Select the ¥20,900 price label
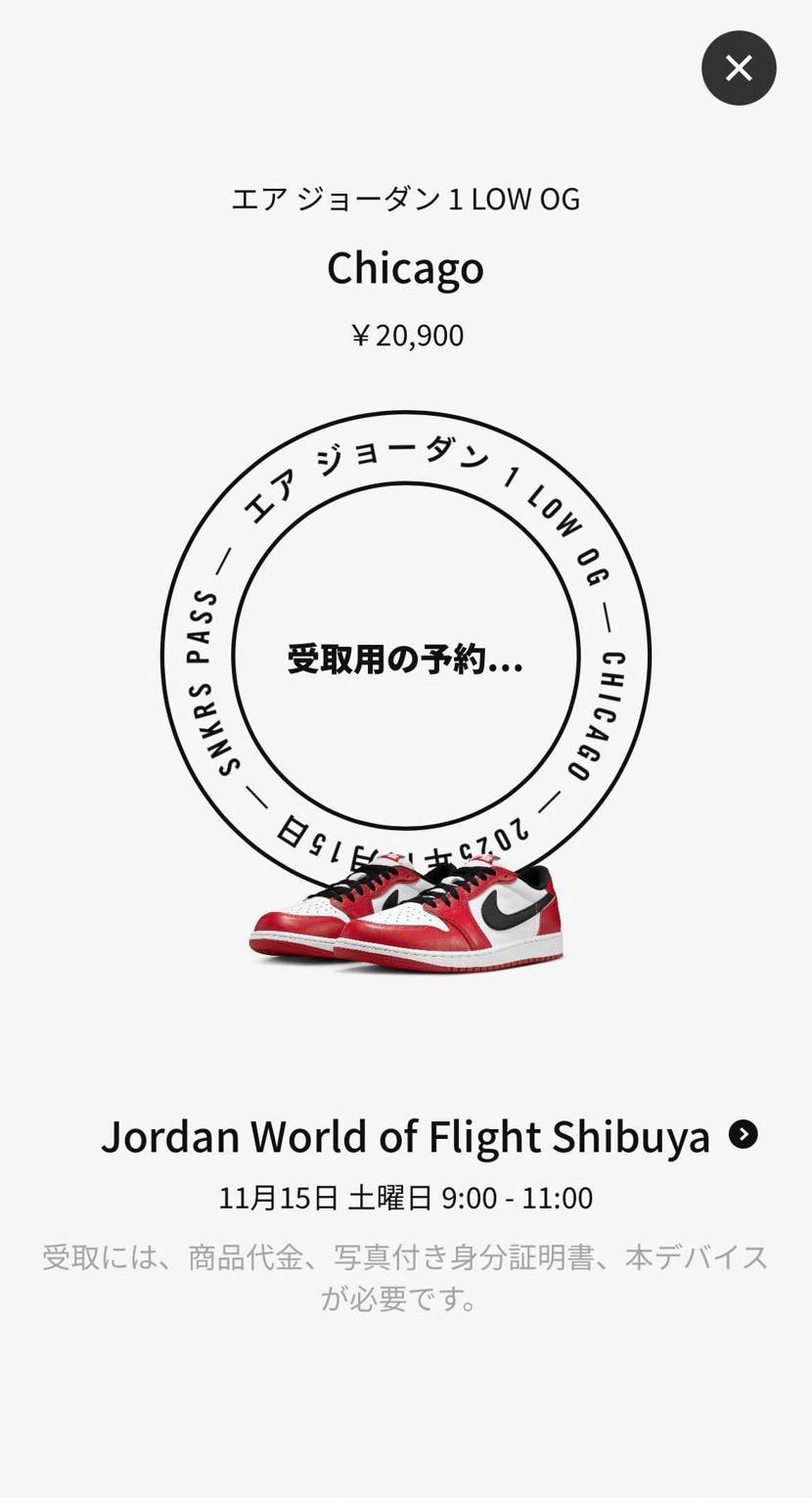 405,335
